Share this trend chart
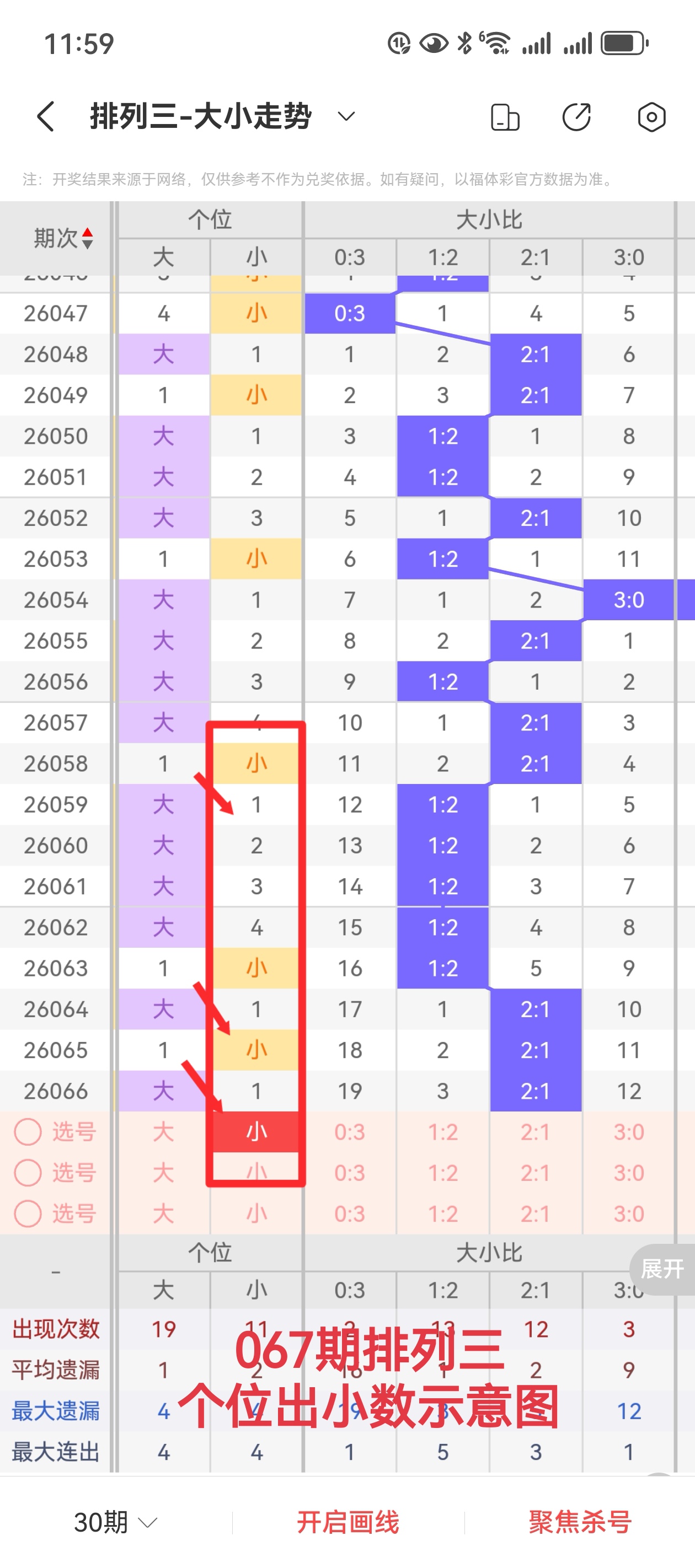 [x=576, y=117]
